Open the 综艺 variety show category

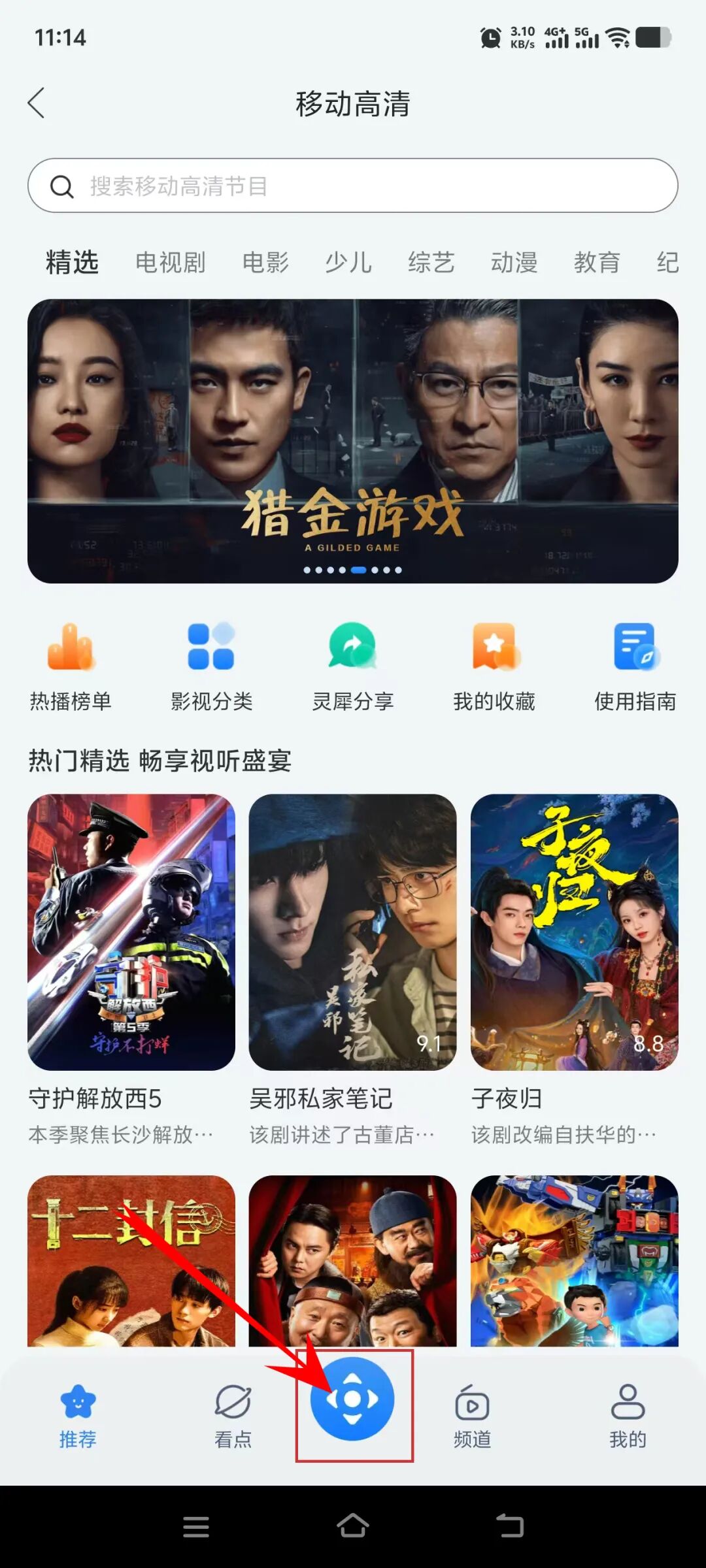(x=431, y=263)
